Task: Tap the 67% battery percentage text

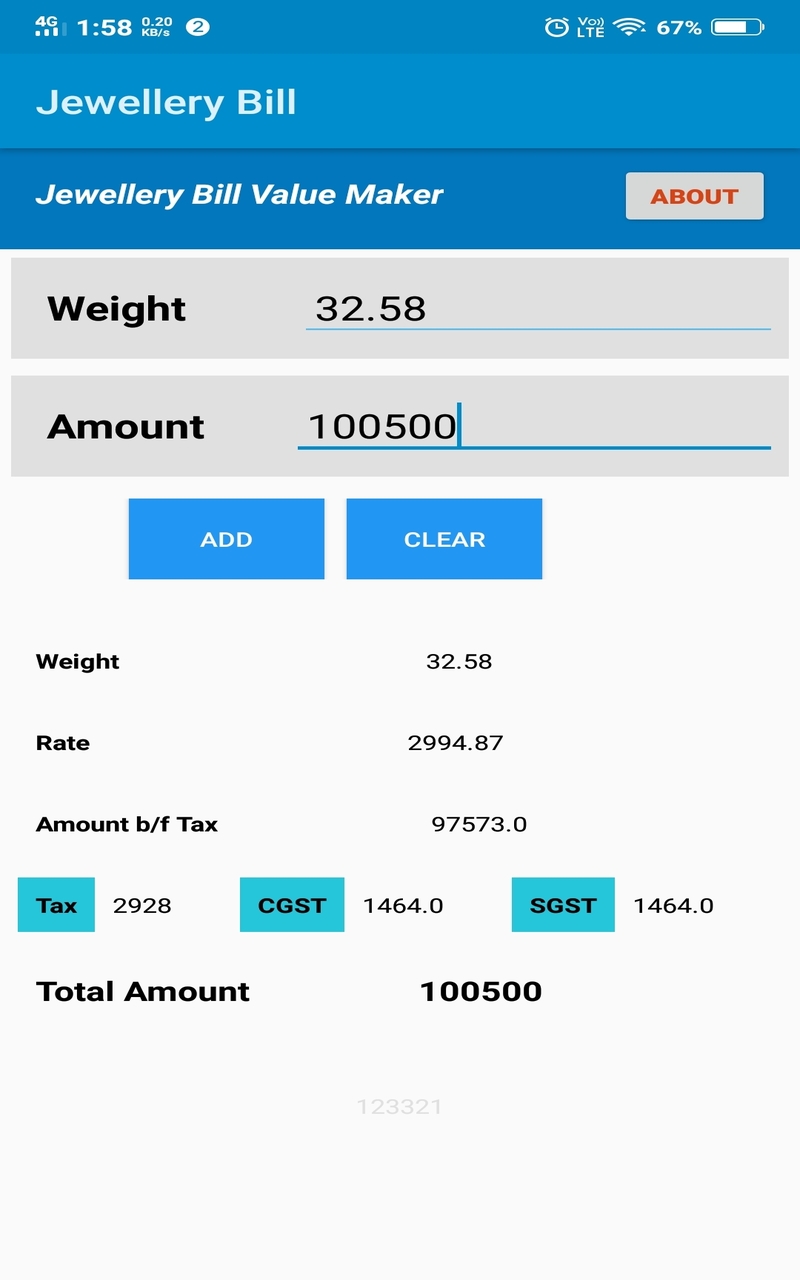Action: (x=678, y=28)
